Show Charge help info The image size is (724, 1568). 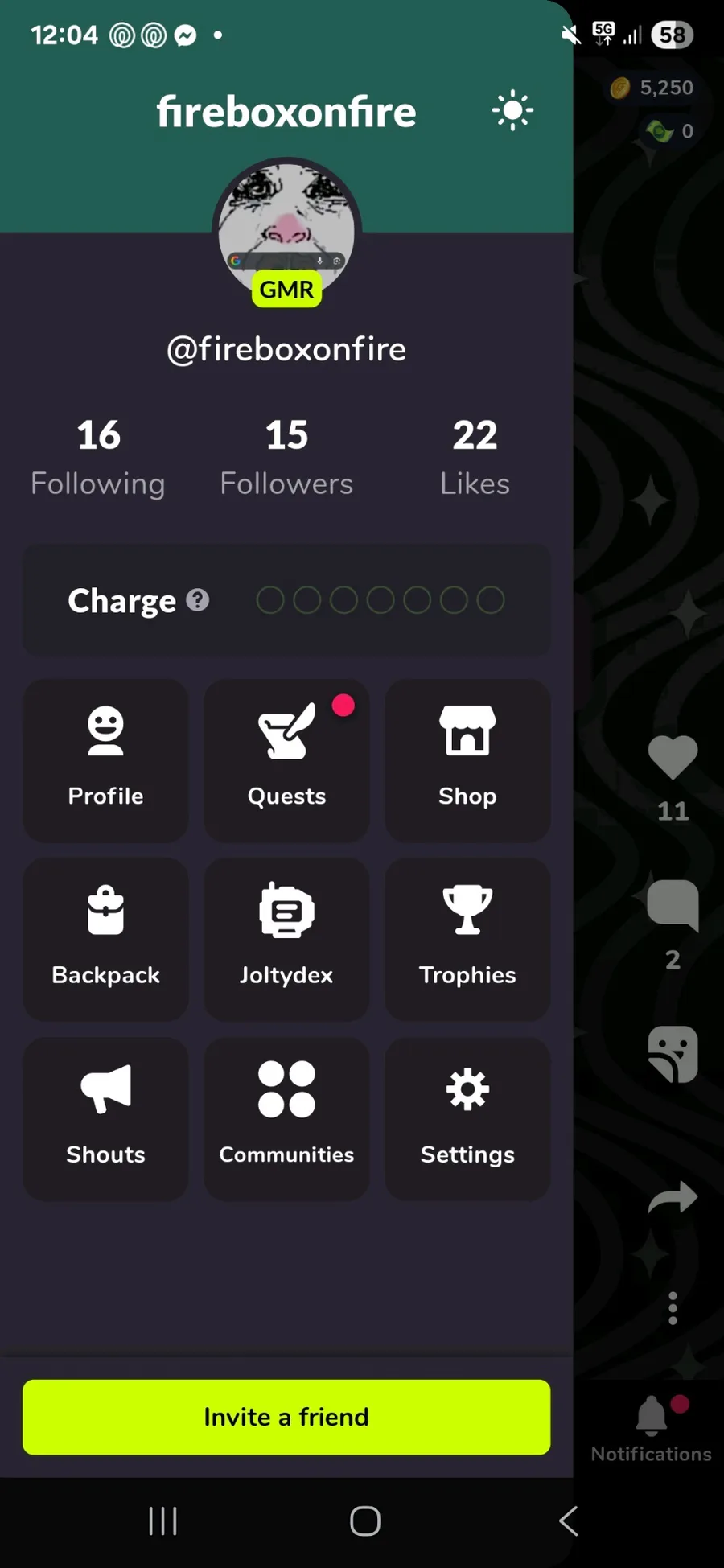(x=198, y=600)
